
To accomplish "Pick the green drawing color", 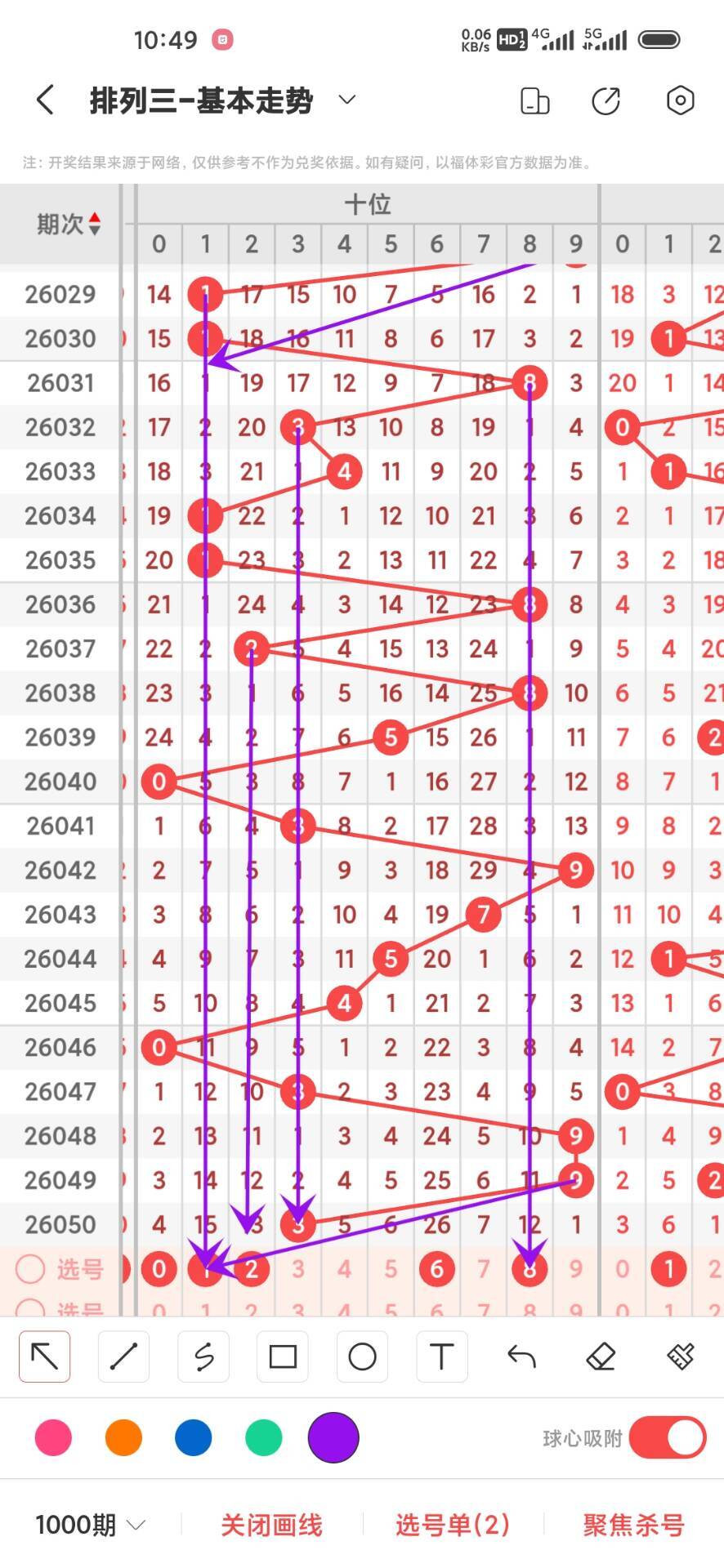I will [263, 1437].
